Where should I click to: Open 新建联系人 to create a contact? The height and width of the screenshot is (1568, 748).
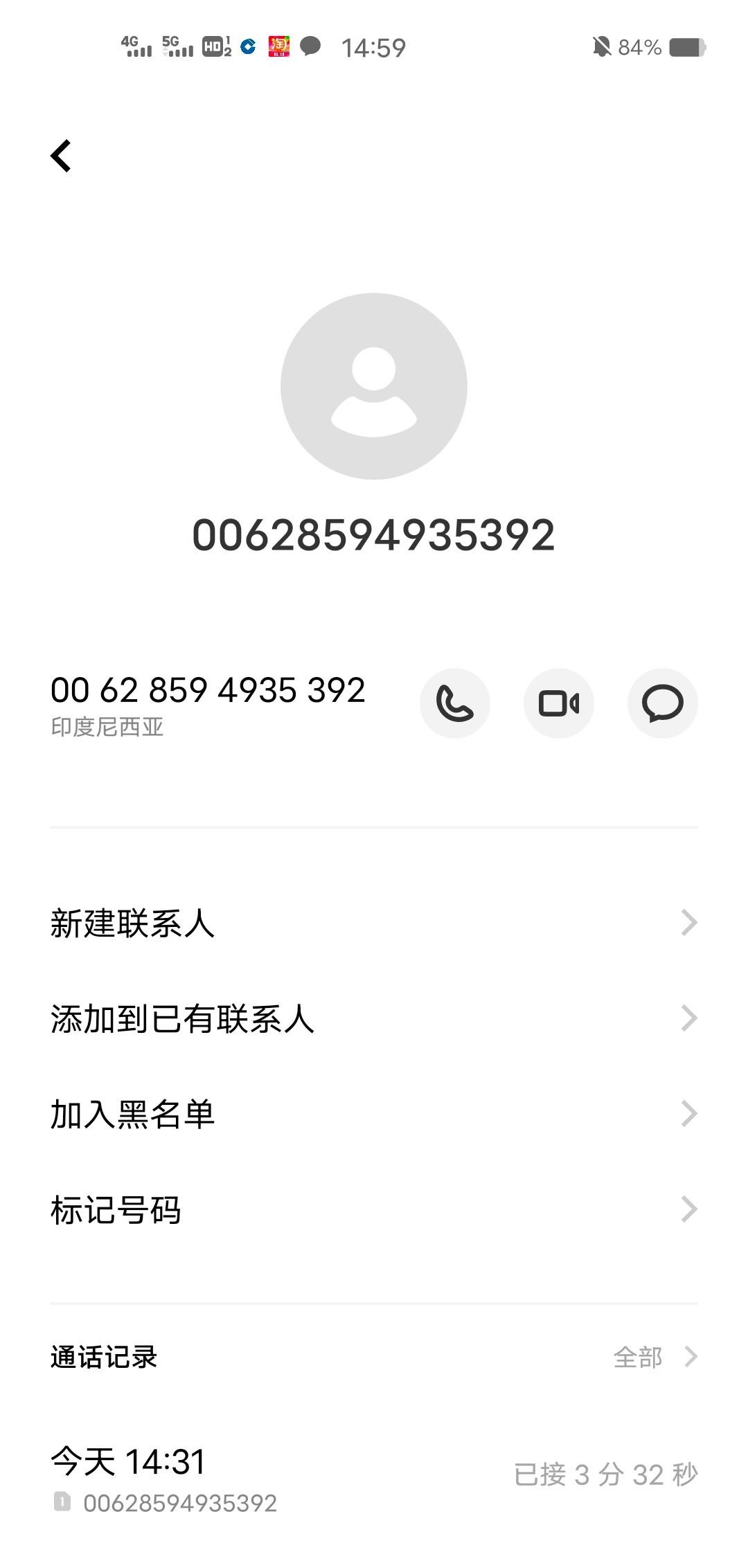[374, 923]
